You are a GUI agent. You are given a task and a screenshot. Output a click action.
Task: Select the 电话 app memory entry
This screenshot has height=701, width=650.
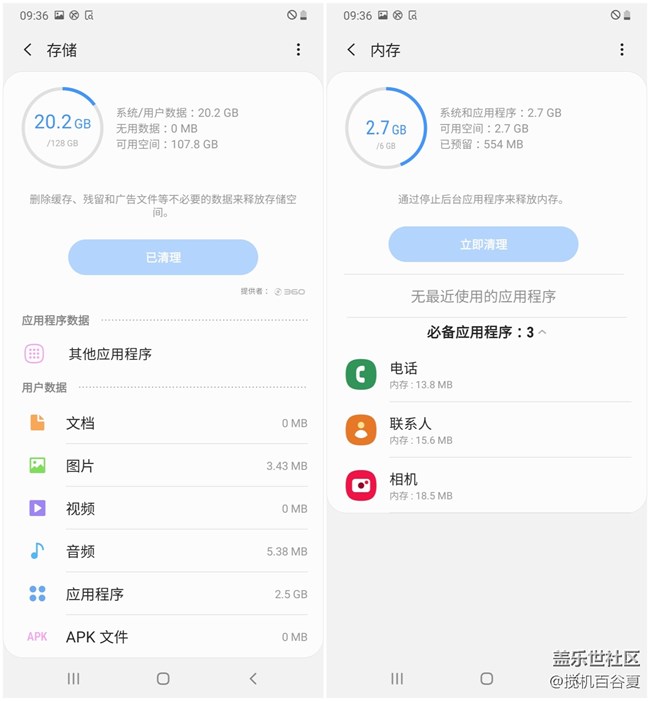pos(486,375)
